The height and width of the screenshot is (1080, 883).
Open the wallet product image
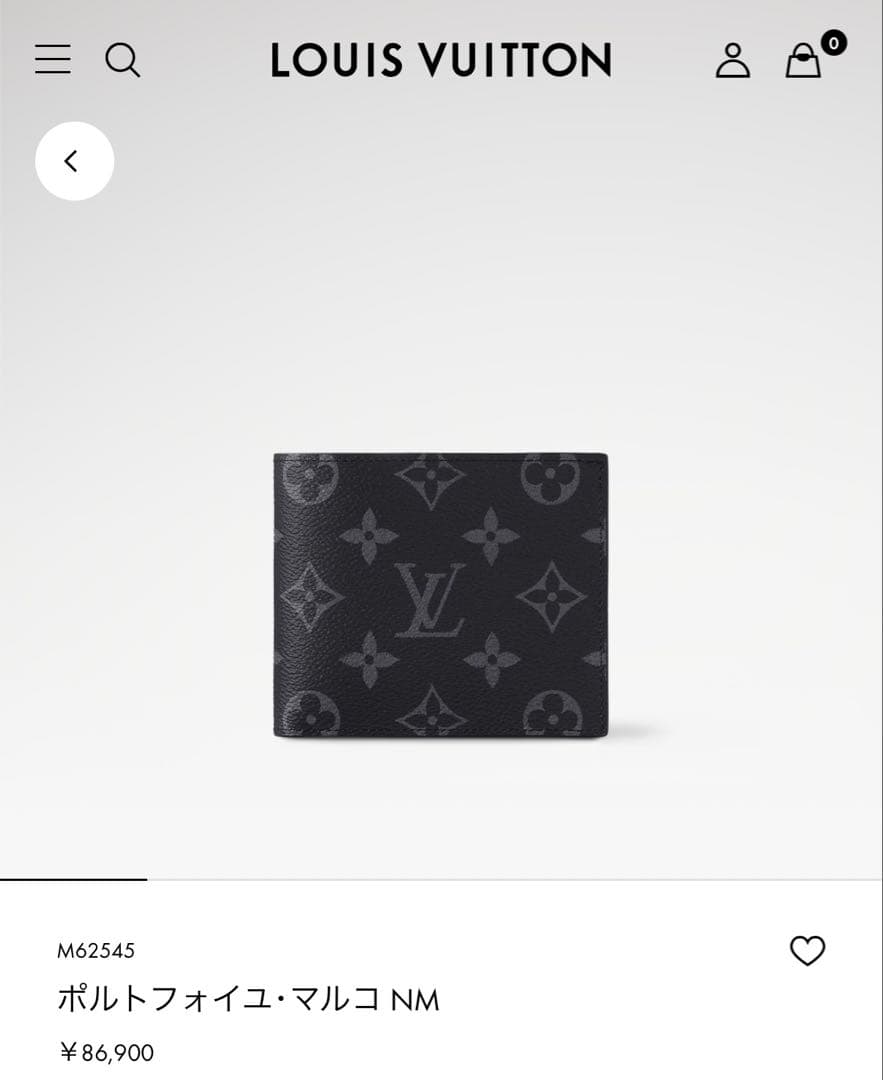click(440, 596)
